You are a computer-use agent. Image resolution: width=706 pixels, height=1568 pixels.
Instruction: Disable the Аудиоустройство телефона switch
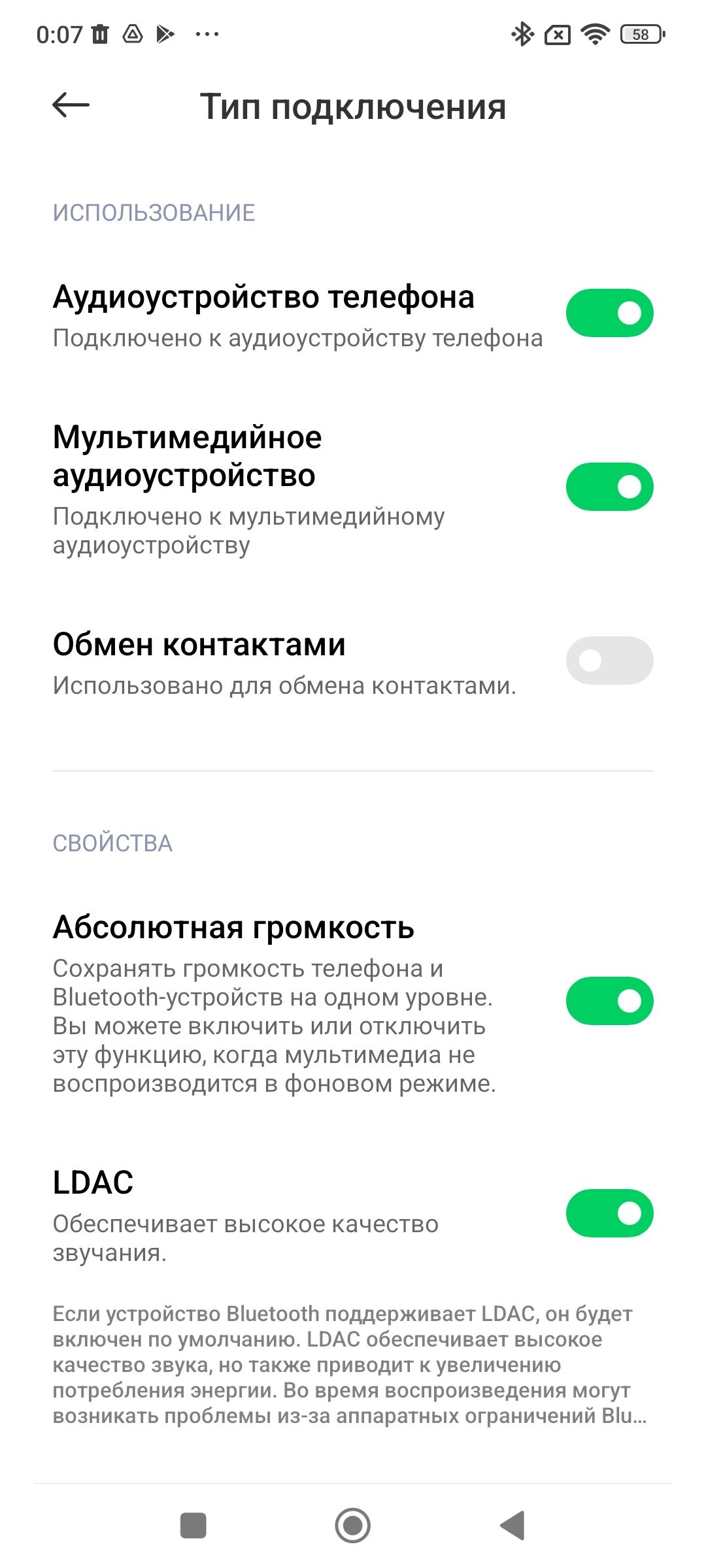609,313
